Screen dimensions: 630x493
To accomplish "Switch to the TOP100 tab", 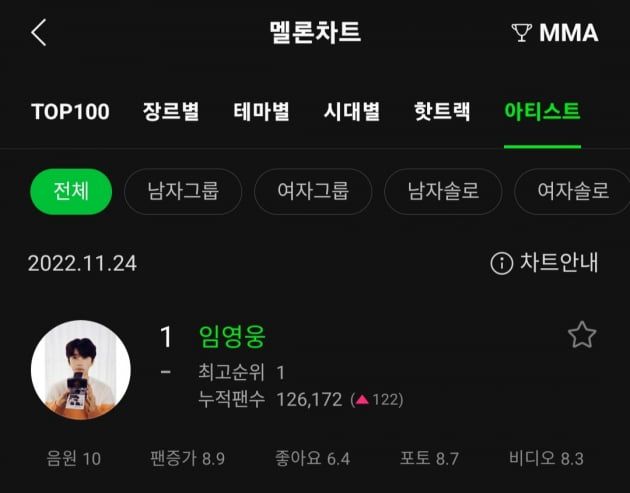I will (x=70, y=111).
